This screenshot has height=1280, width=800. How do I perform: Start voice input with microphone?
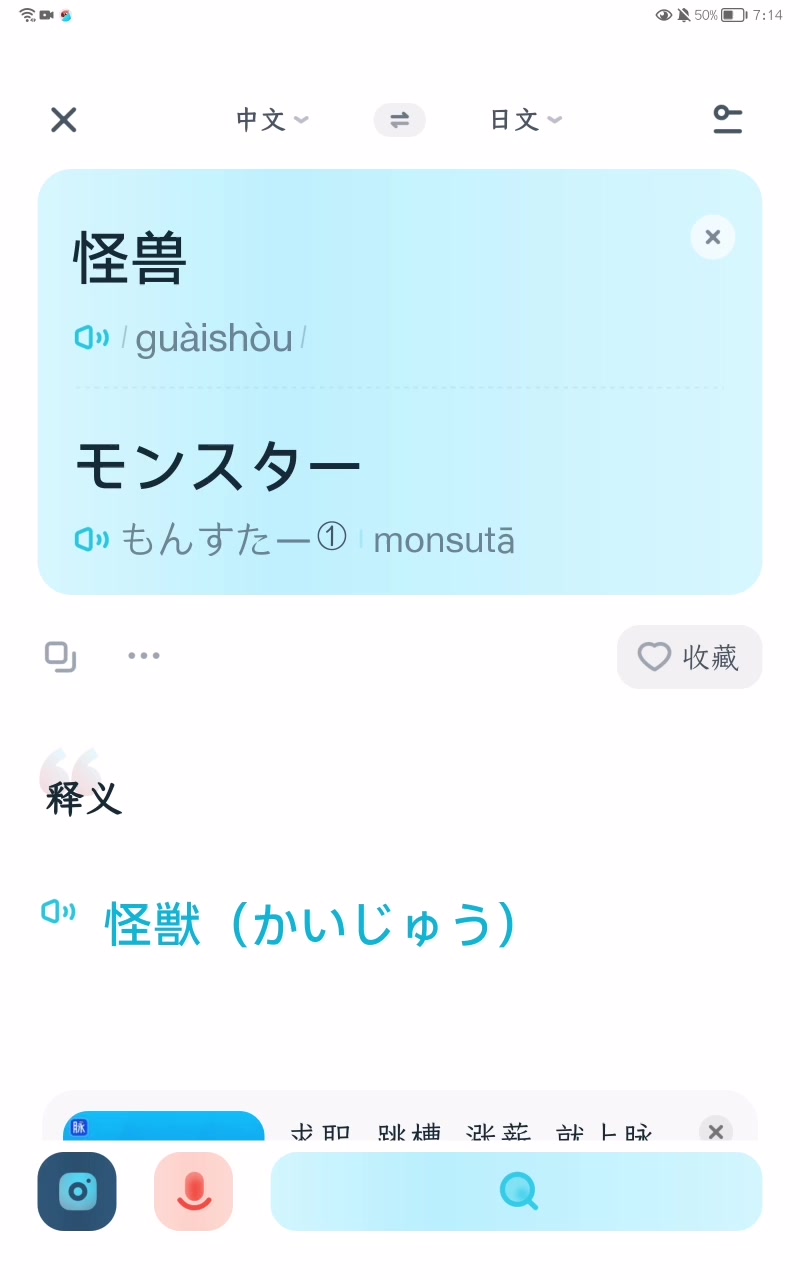tap(194, 1191)
